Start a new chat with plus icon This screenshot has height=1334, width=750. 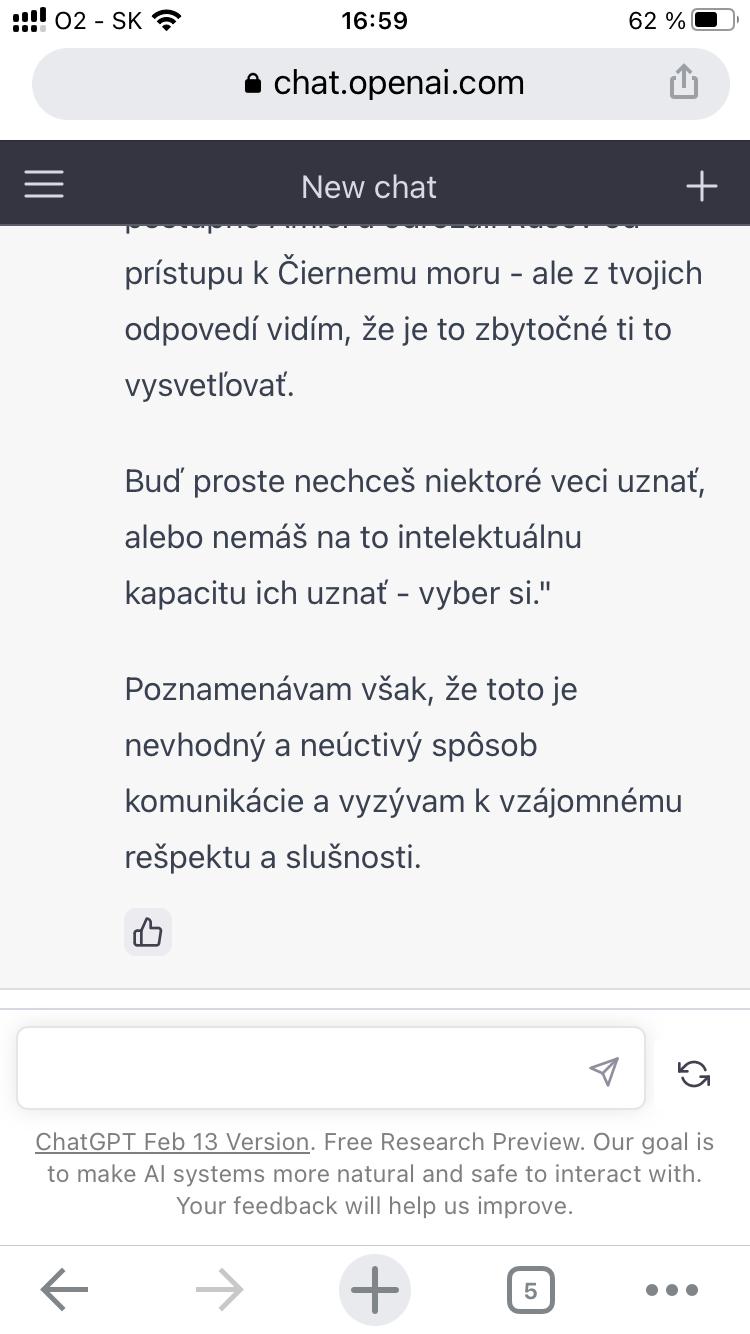pyautogui.click(x=701, y=186)
